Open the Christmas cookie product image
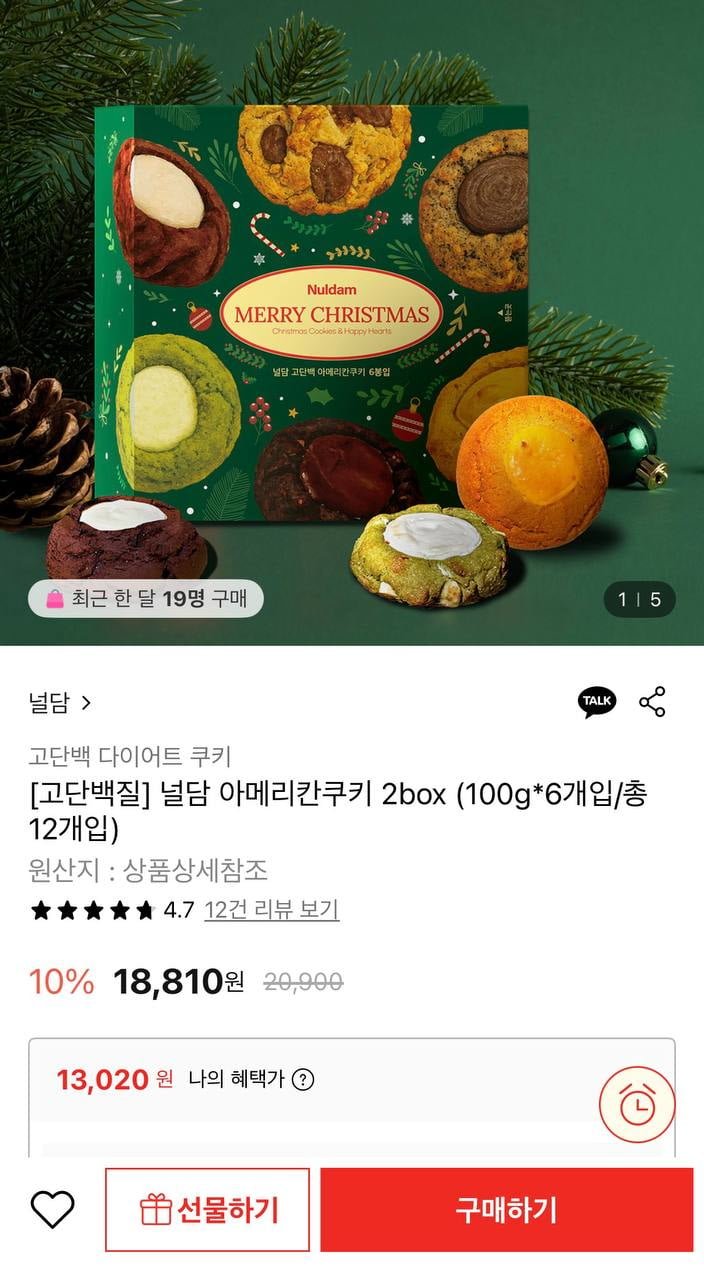This screenshot has height=1280, width=704. click(352, 320)
